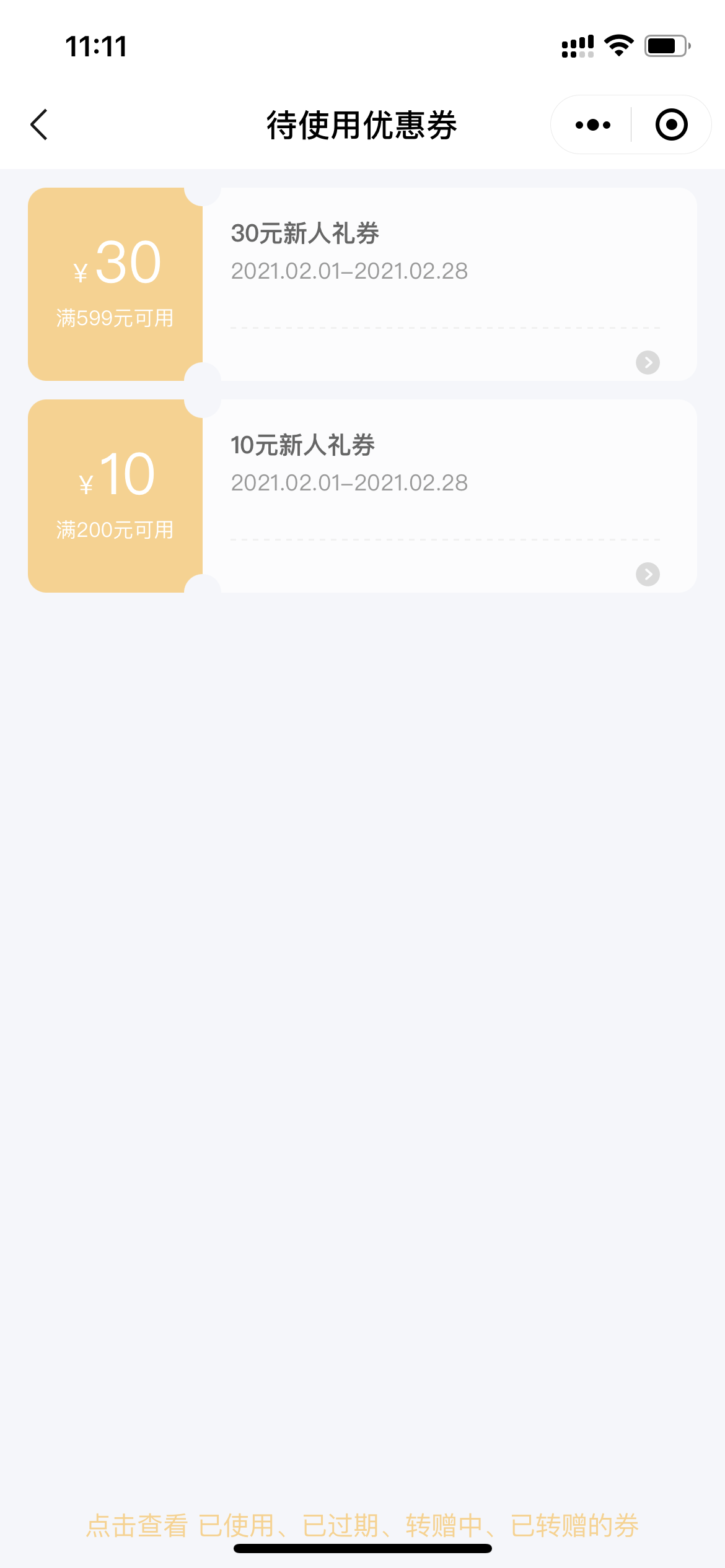Screen dimensions: 725x1568
Task: Expand details arrow on 10元新人礼券
Action: pyautogui.click(x=648, y=574)
